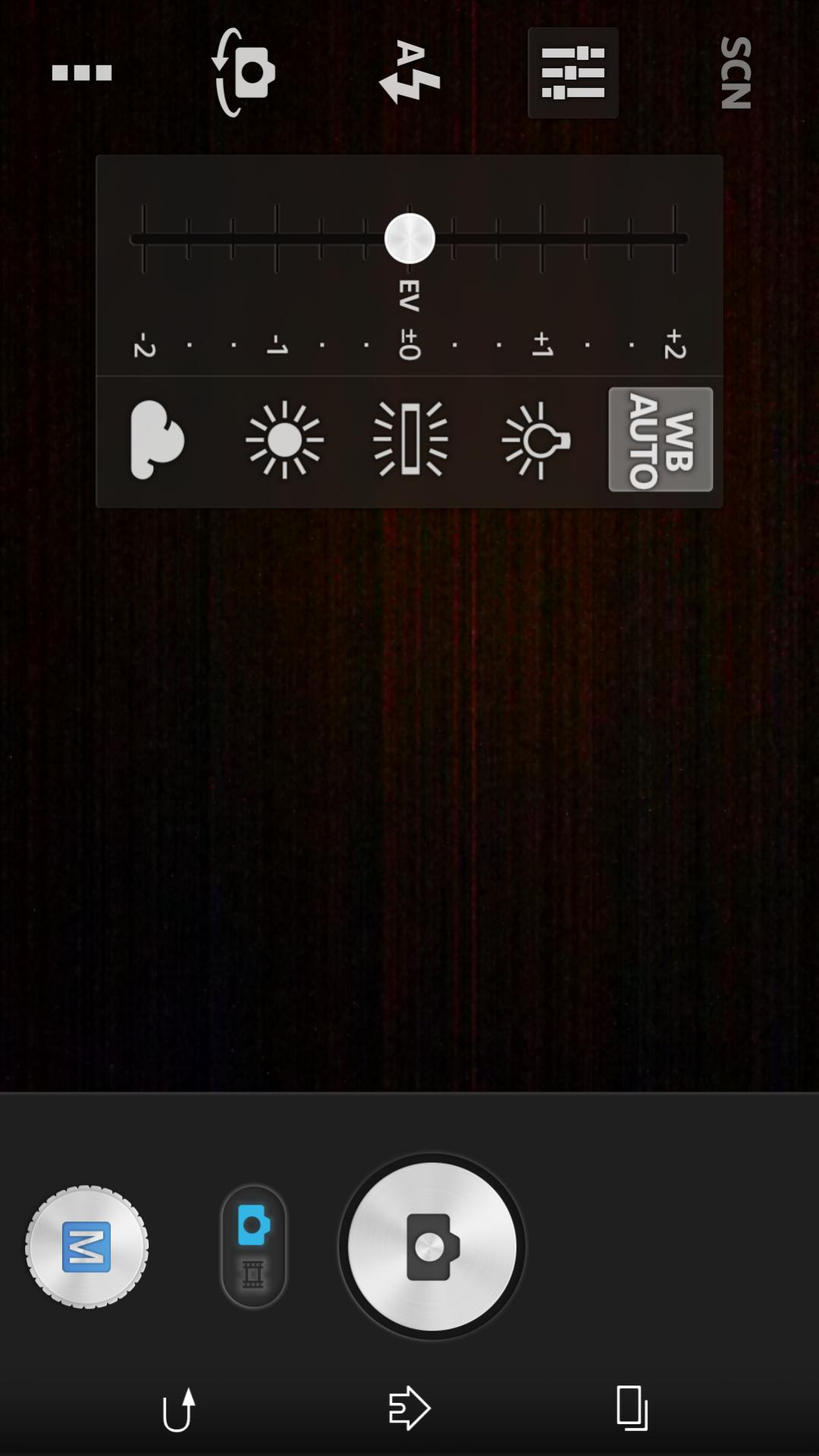Switch between front and rear camera
819x1456 pixels.
pos(244,73)
